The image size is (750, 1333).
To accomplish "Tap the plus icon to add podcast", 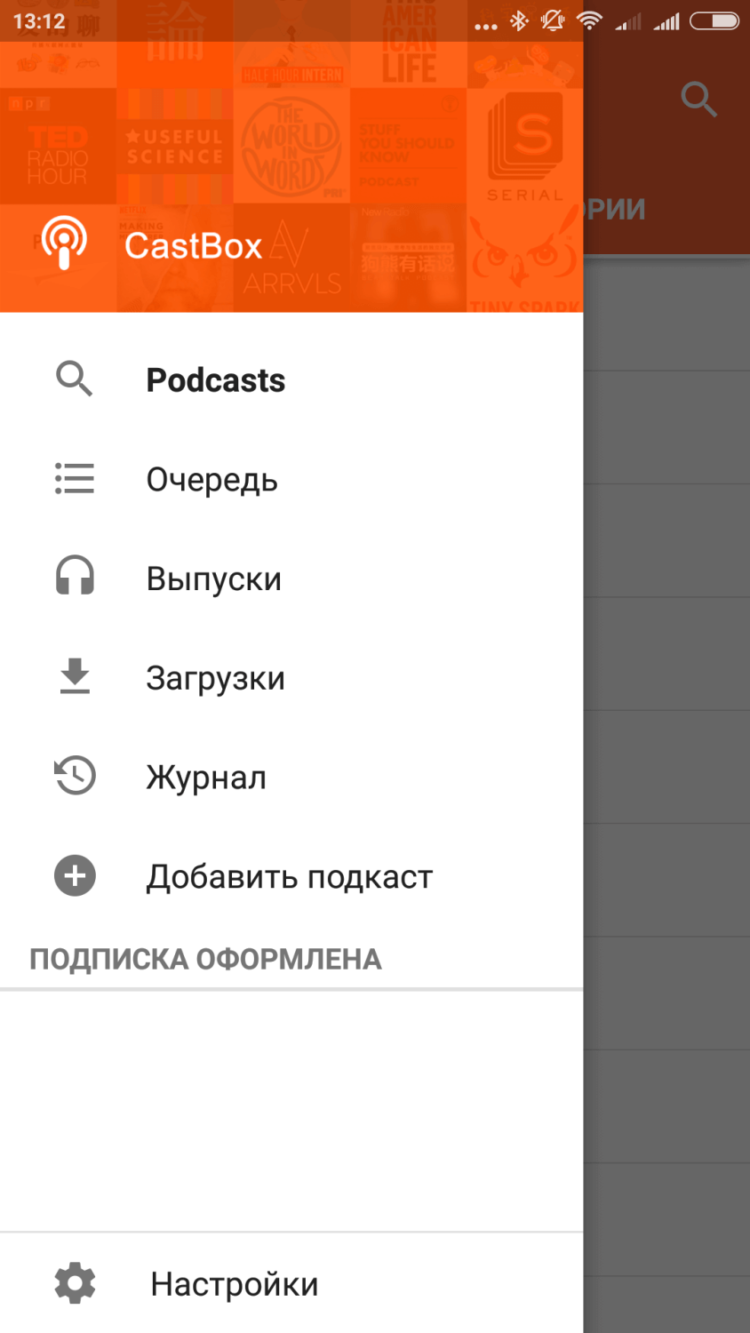I will pyautogui.click(x=73, y=875).
